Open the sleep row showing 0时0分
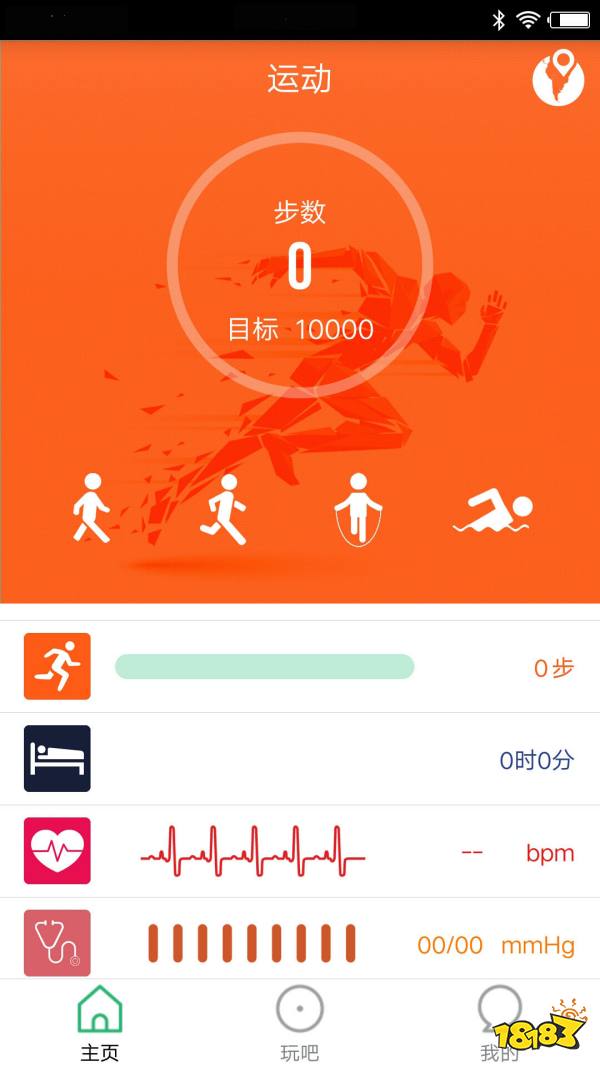The image size is (600, 1067). point(300,759)
